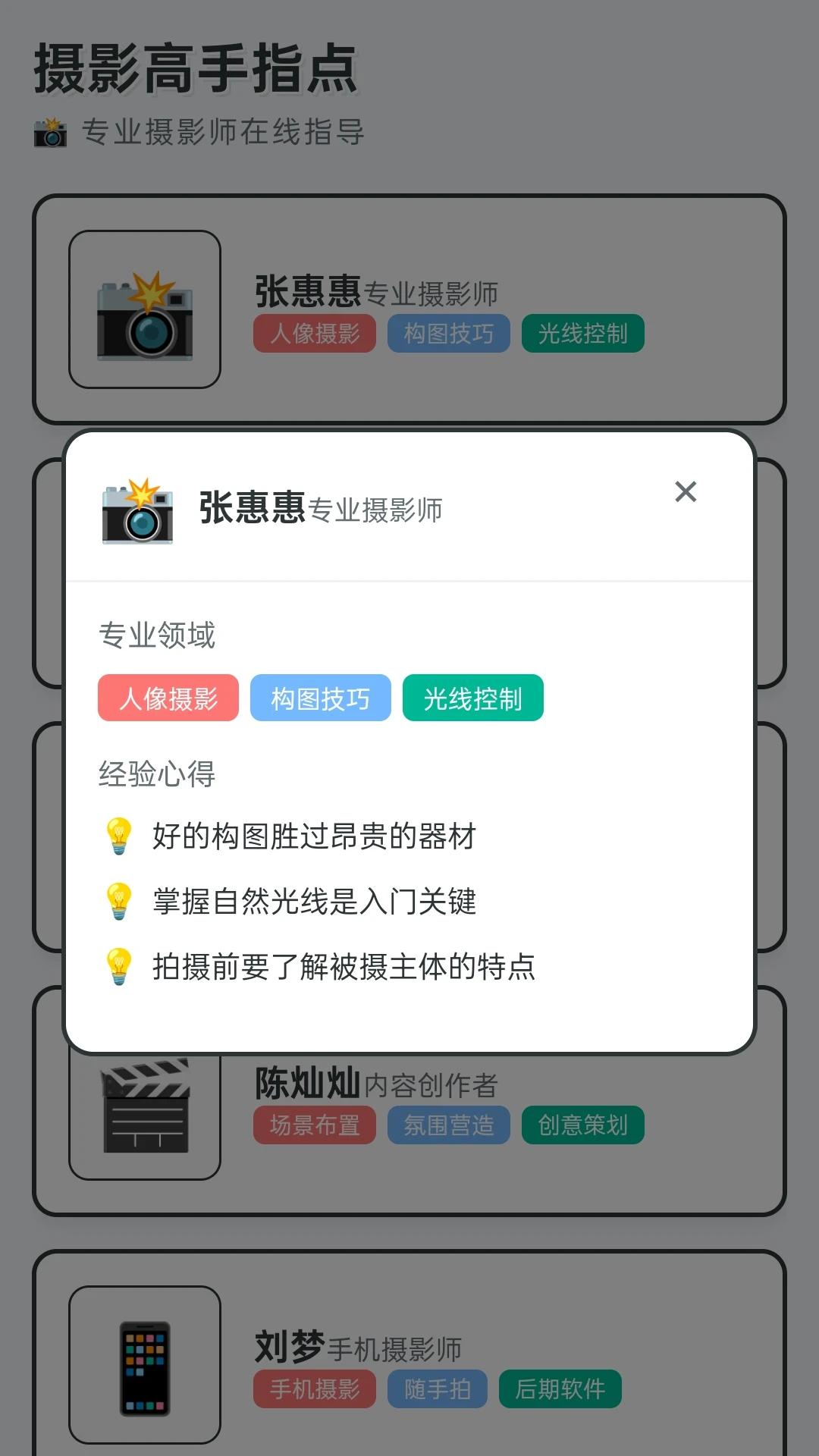The height and width of the screenshot is (1456, 819).
Task: Click the clapperboard icon on 陈灿灿's card
Action: (146, 1107)
